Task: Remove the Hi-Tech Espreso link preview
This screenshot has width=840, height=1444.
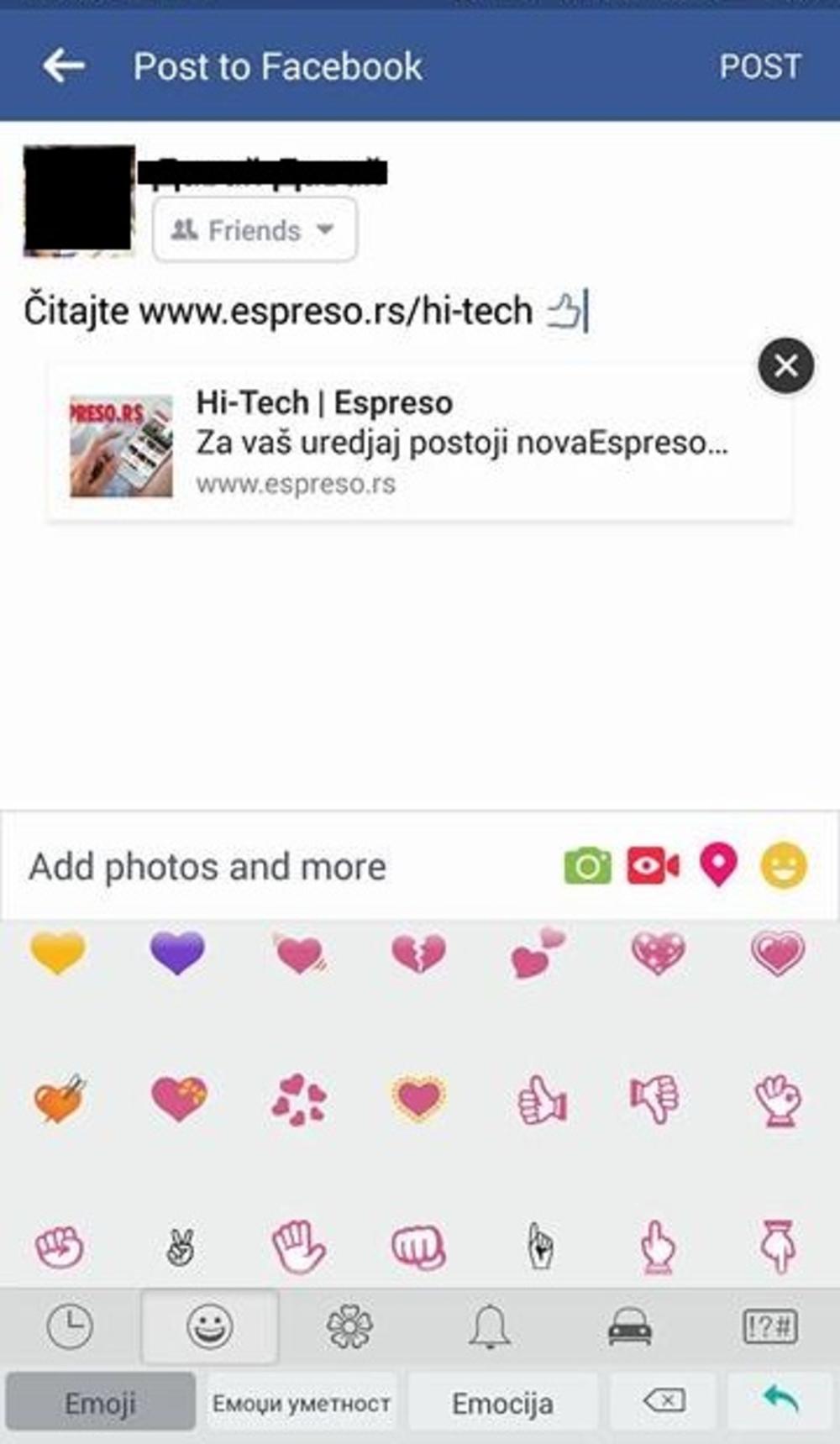Action: [x=785, y=365]
